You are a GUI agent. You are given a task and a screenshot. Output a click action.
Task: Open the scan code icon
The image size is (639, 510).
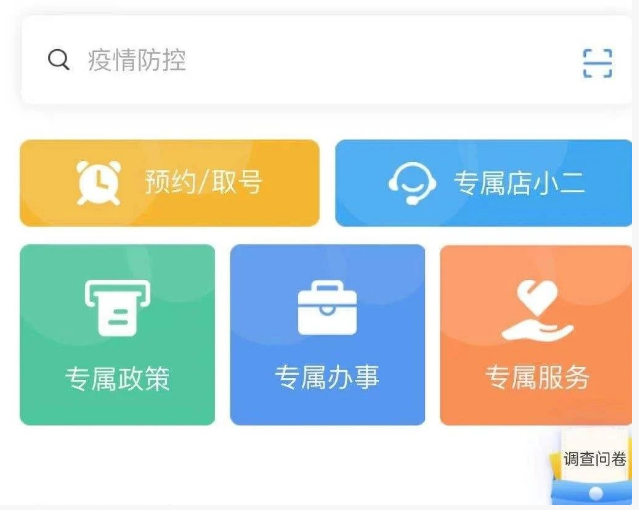597,63
